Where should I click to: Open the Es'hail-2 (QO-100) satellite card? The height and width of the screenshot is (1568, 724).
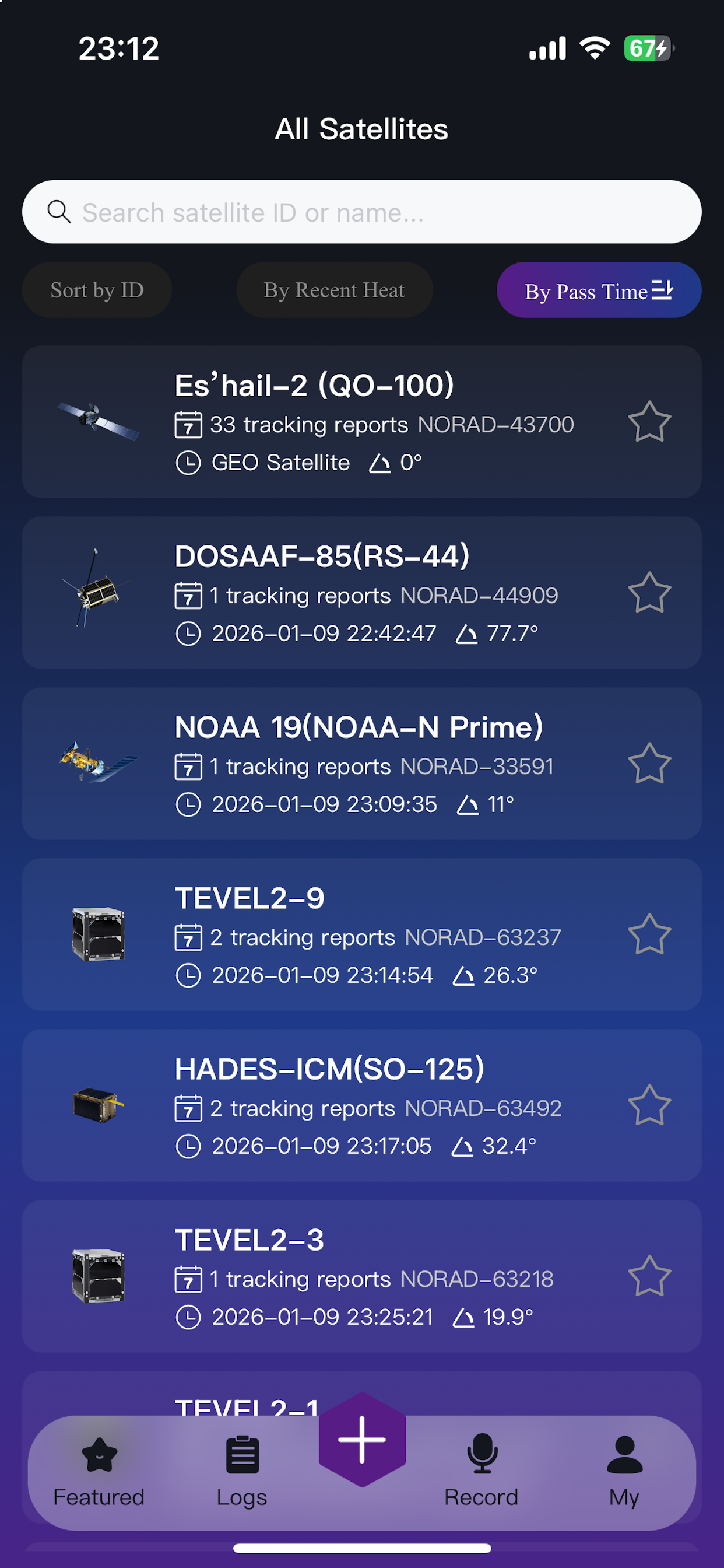pos(361,422)
